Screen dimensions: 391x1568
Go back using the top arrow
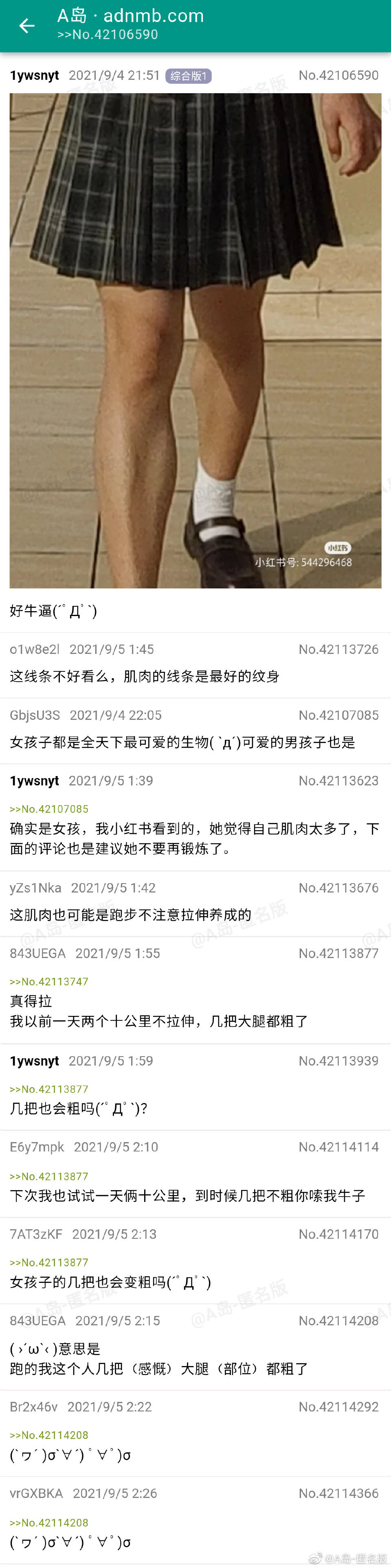[x=27, y=26]
